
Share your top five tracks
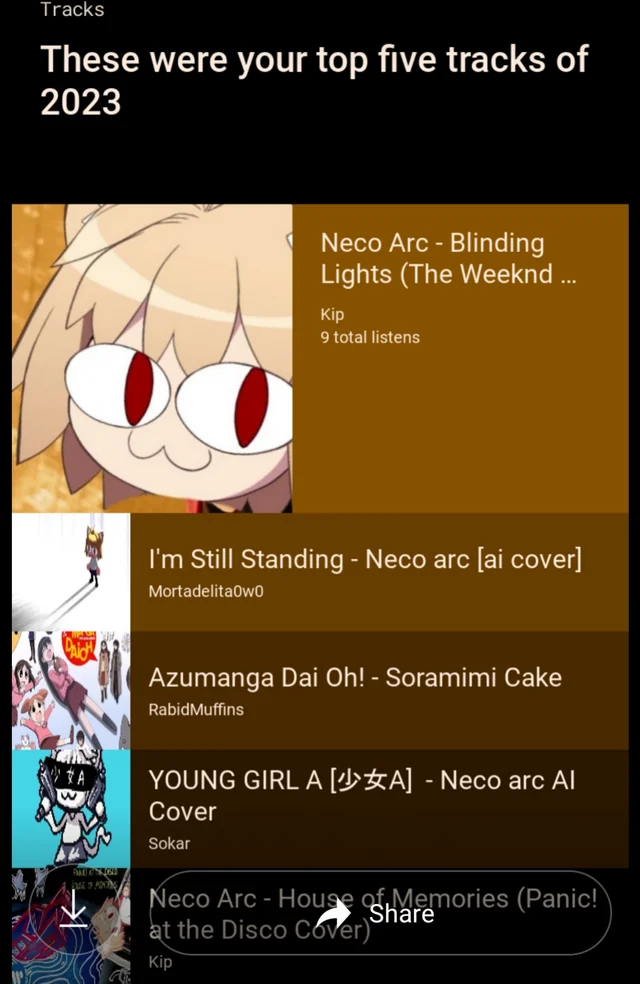(378, 913)
